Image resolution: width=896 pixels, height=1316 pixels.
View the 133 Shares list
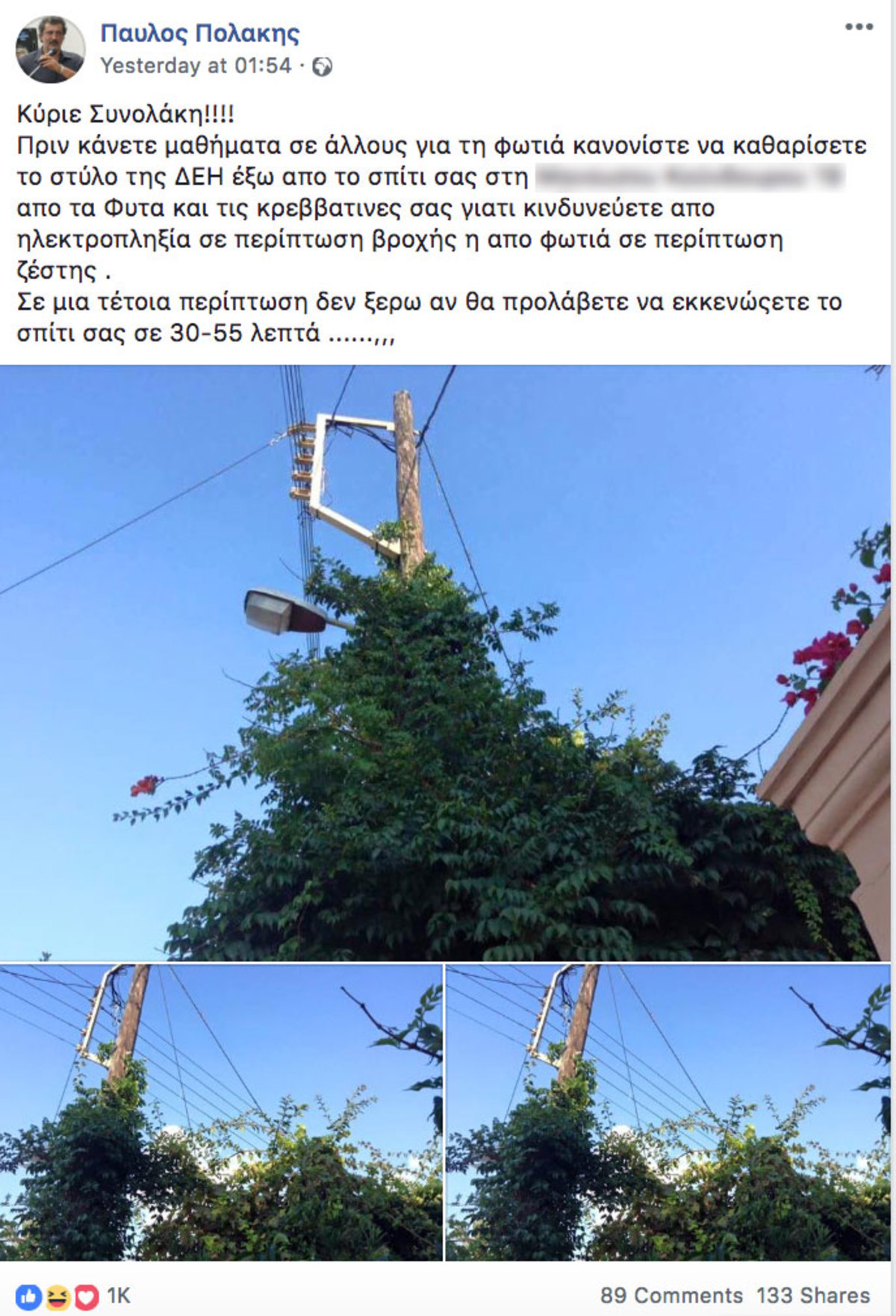point(813,1296)
